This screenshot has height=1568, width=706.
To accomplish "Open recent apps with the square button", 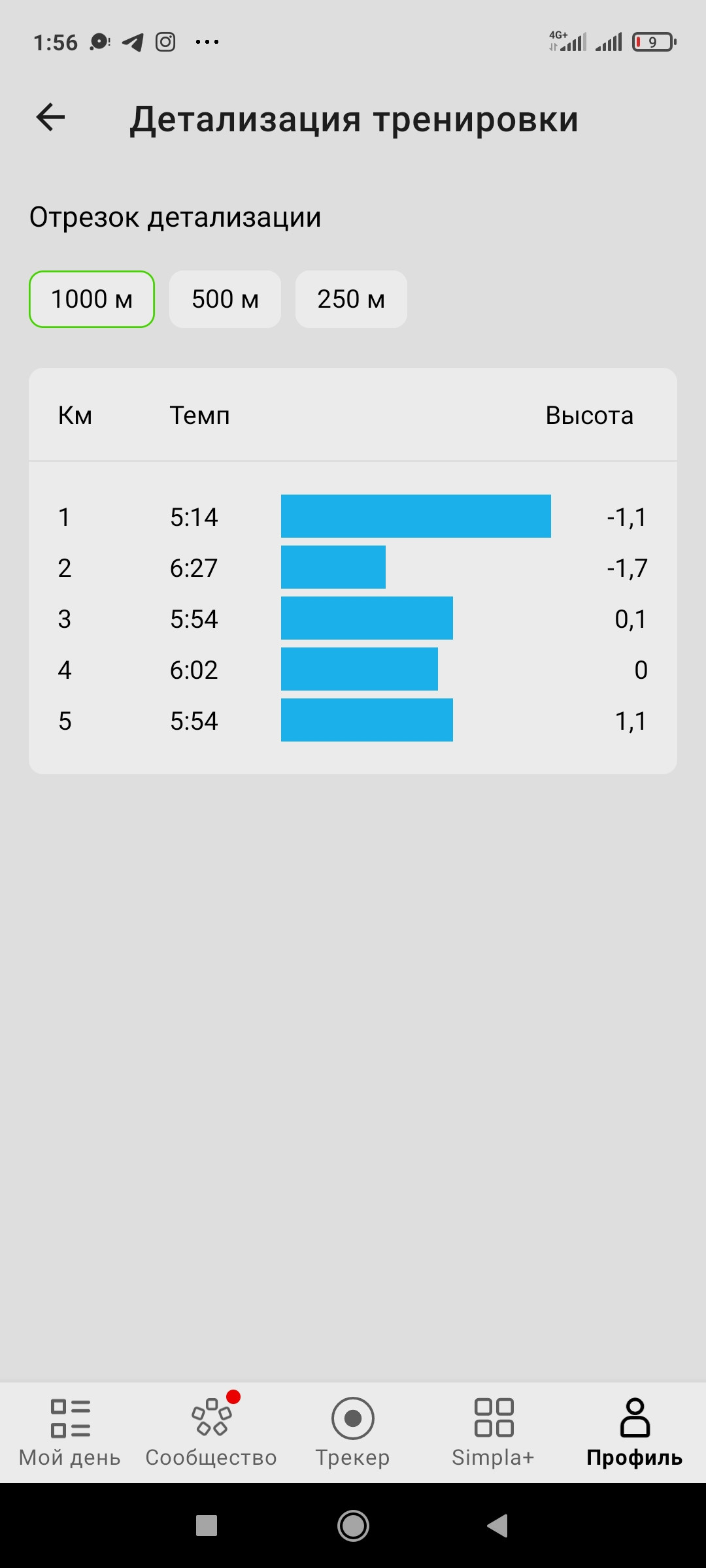I will 207,1526.
